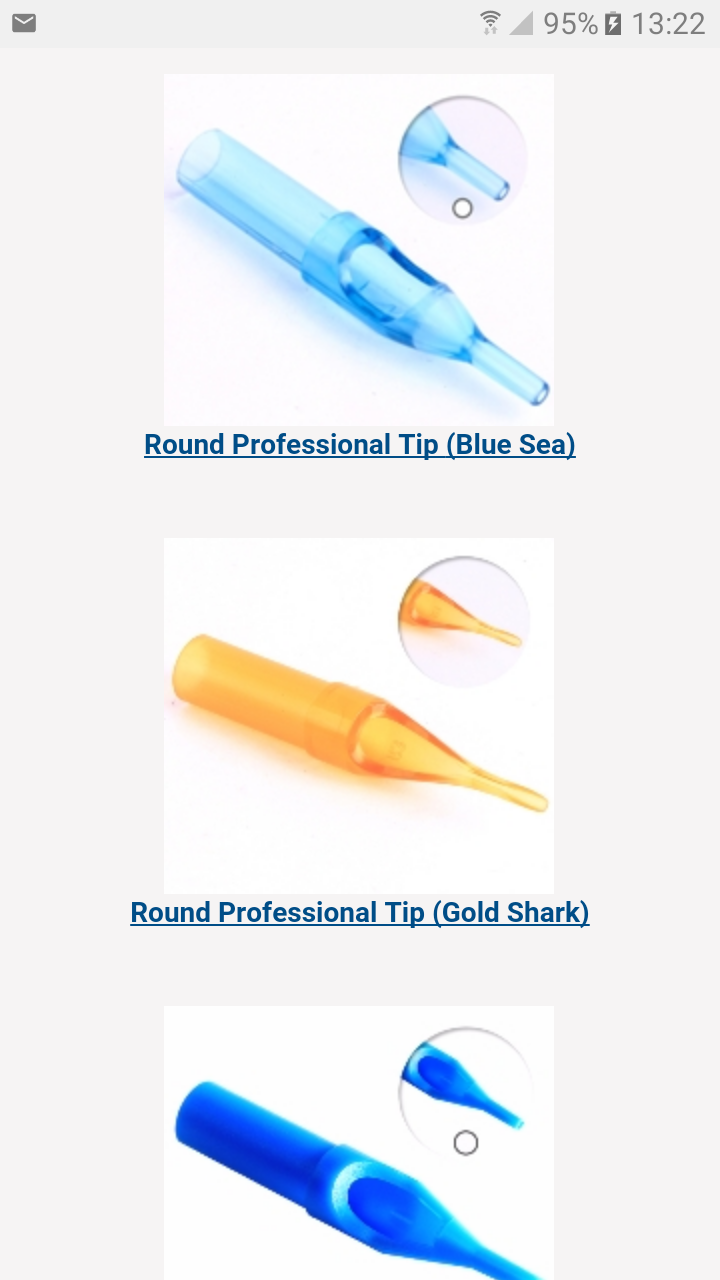The height and width of the screenshot is (1280, 720).
Task: Tap the orange Gold Shark tip image
Action: pos(359,716)
